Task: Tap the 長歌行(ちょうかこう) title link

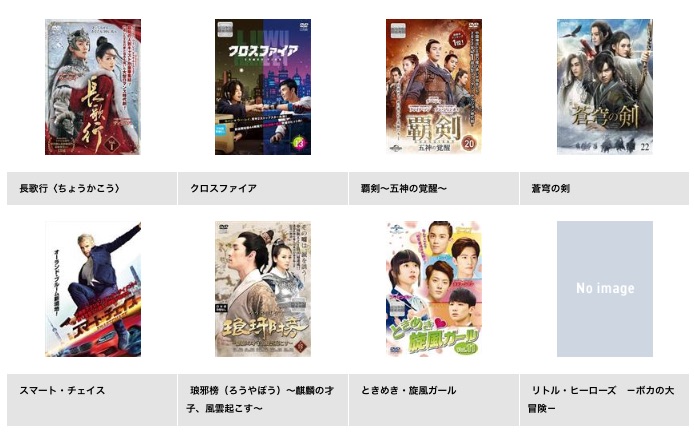Action: 64,188
